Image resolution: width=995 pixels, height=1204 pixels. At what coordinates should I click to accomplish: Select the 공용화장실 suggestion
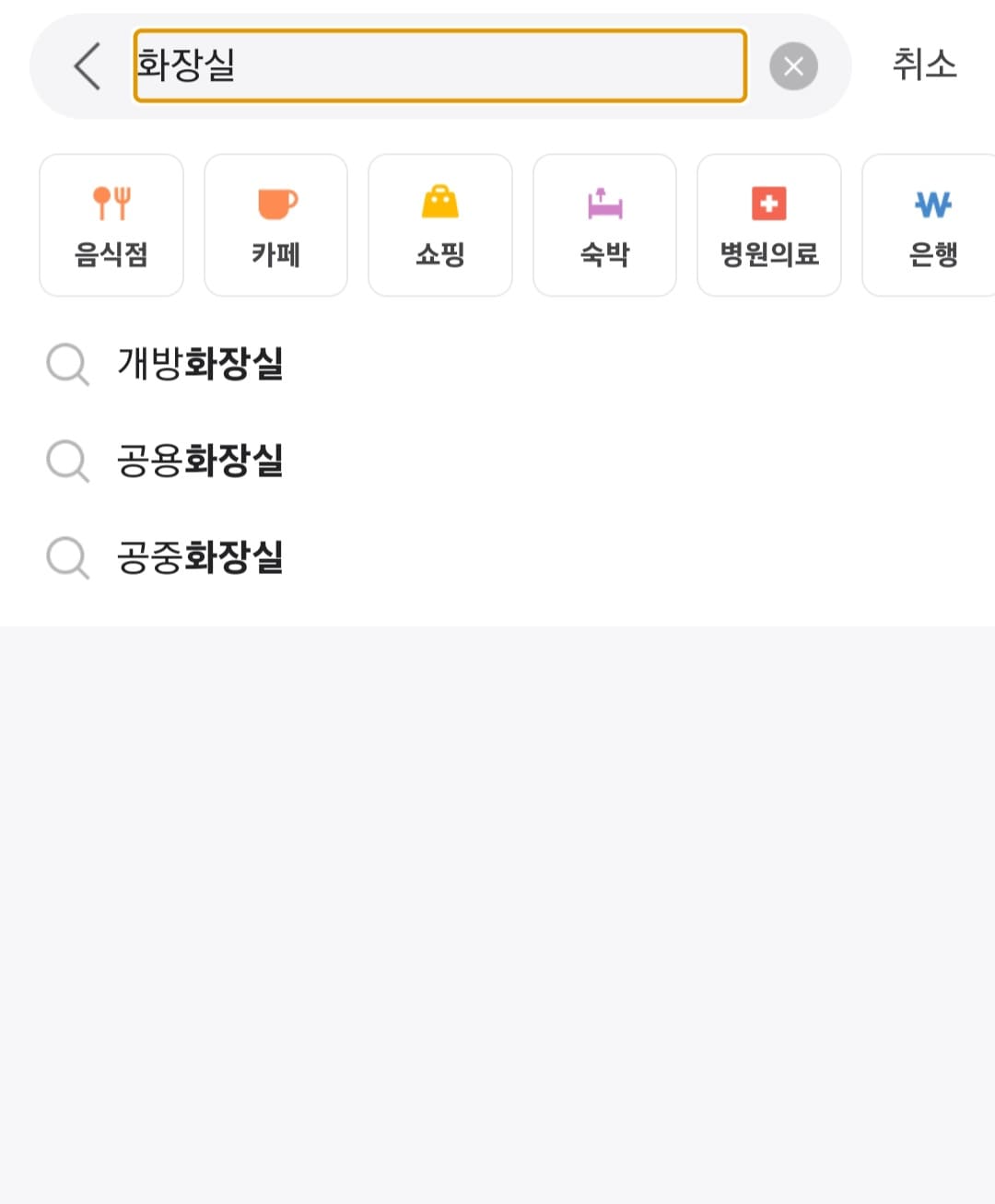point(200,462)
